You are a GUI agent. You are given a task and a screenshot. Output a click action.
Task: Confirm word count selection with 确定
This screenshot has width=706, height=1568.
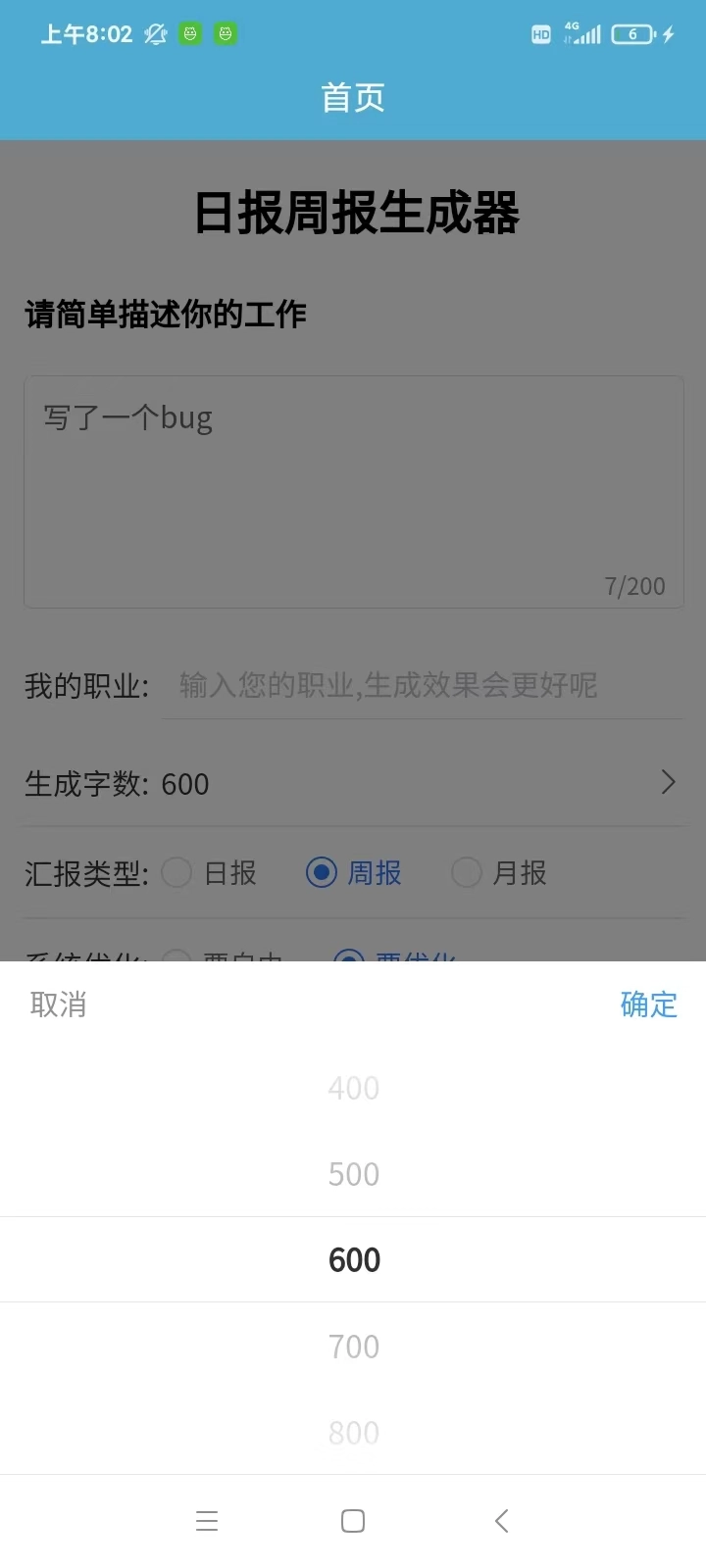(648, 1004)
